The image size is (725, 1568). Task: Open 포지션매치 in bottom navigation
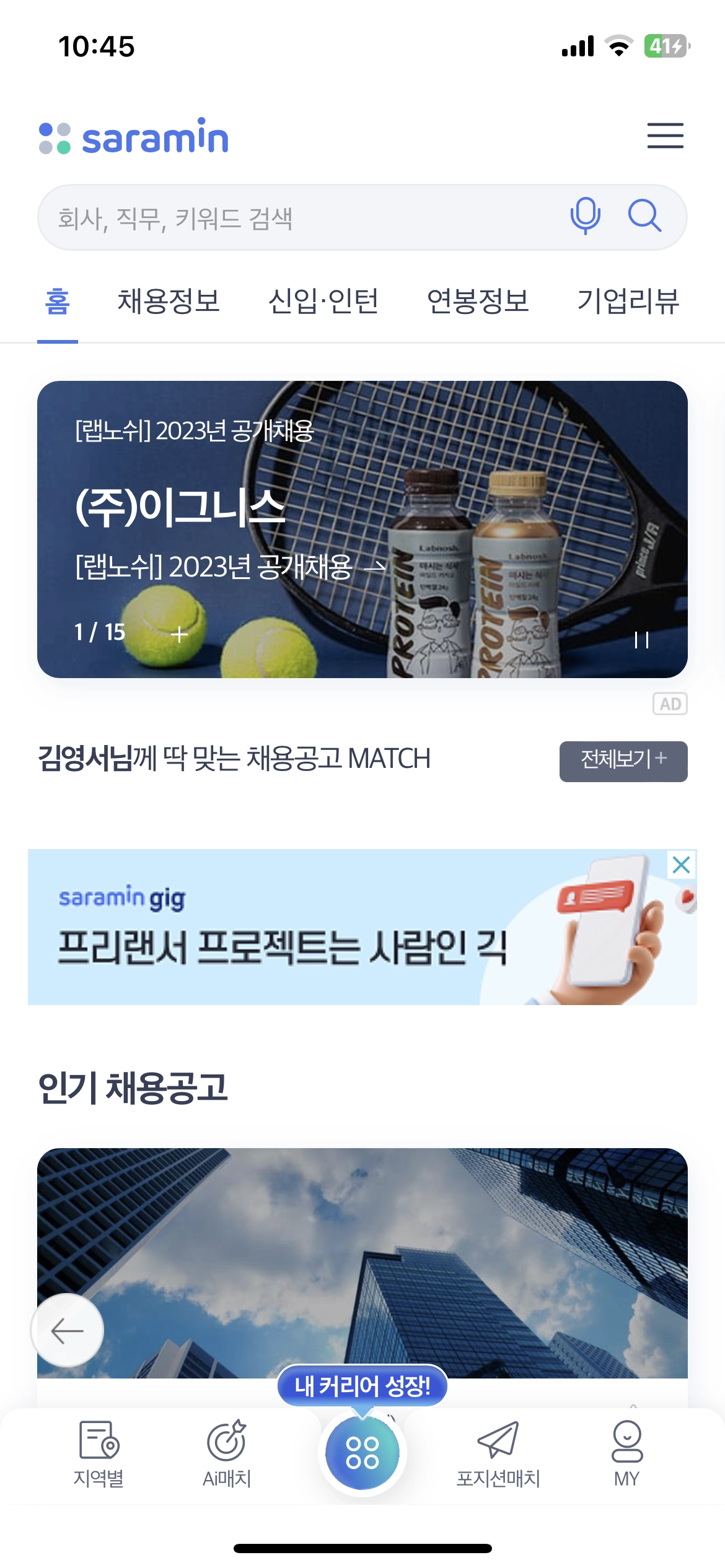point(498,1454)
